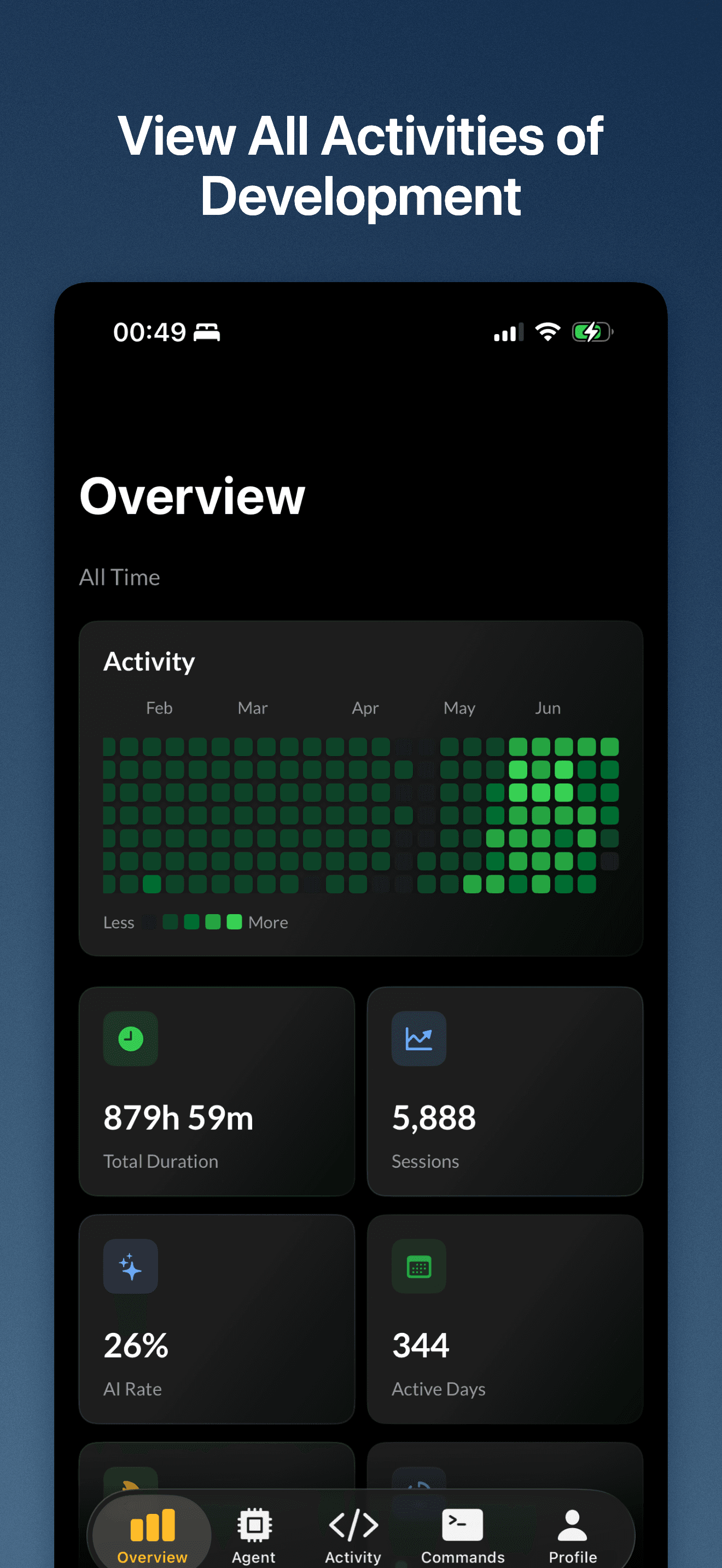Tap the sparkle icon on AI Rate card
This screenshot has height=1568, width=722.
coord(131,1266)
